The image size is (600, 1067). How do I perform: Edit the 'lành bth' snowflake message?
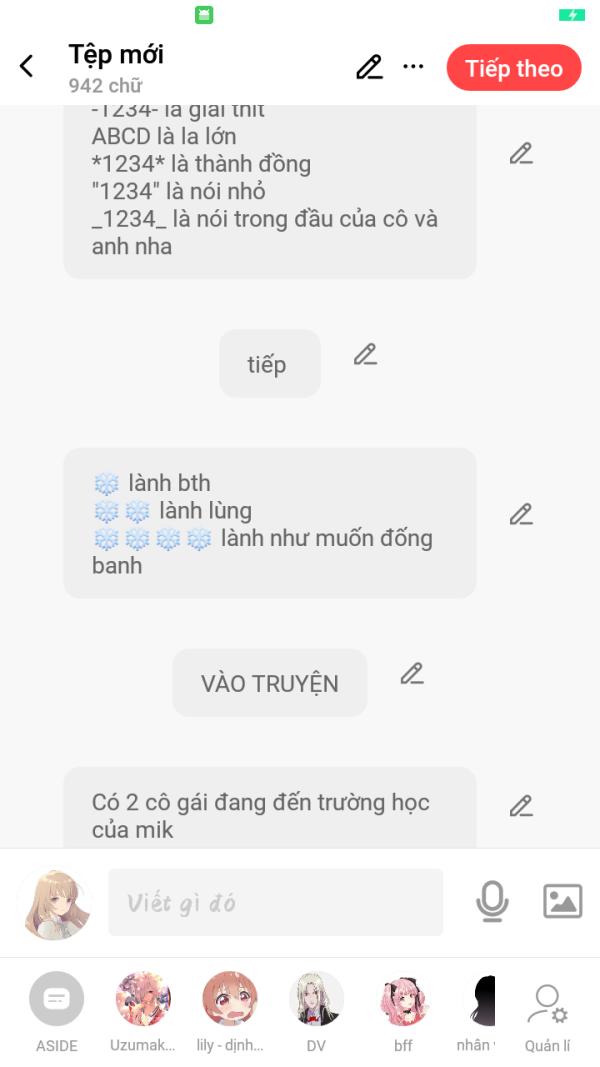pyautogui.click(x=521, y=514)
